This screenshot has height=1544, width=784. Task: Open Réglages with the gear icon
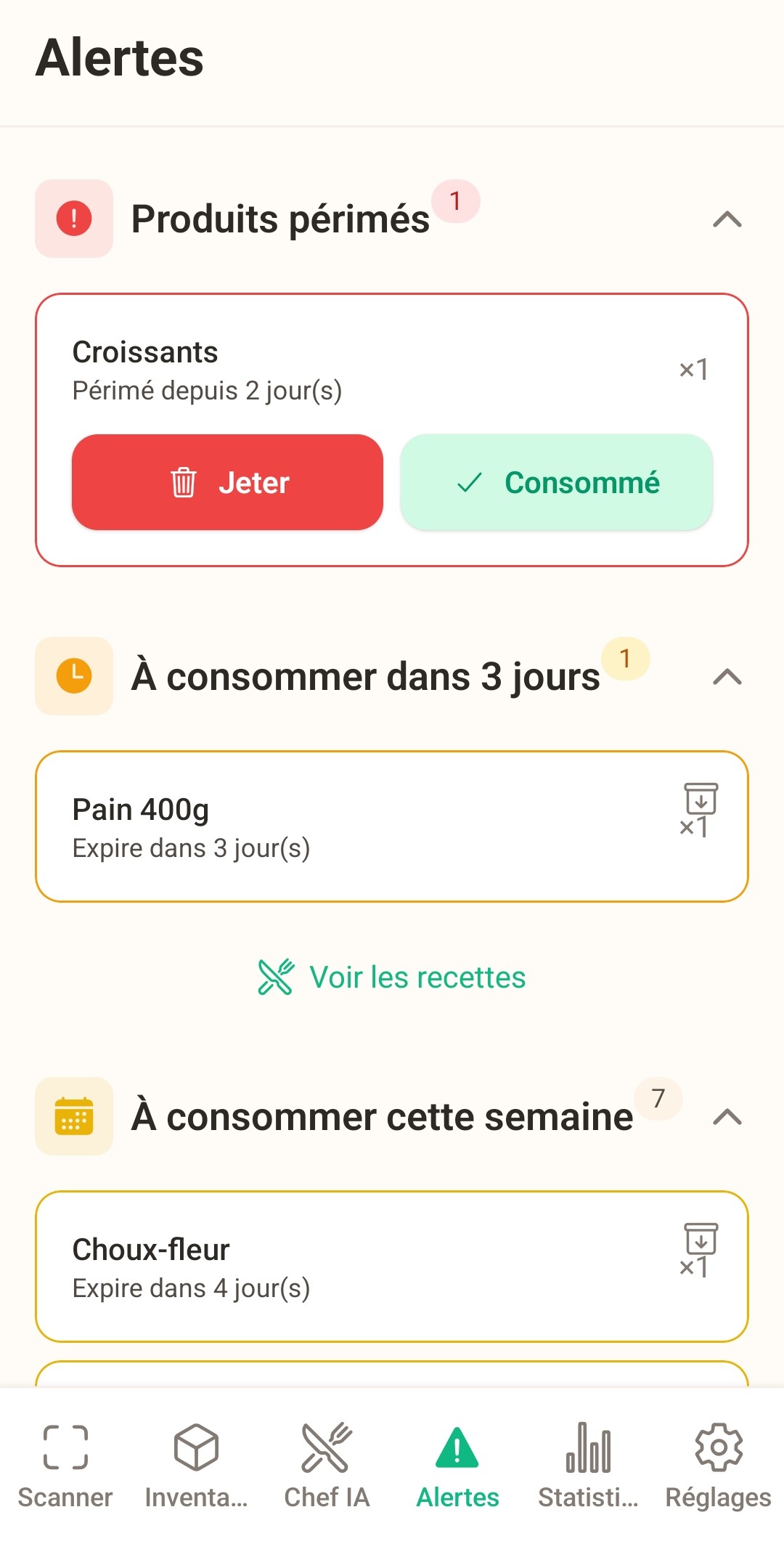click(x=718, y=1458)
